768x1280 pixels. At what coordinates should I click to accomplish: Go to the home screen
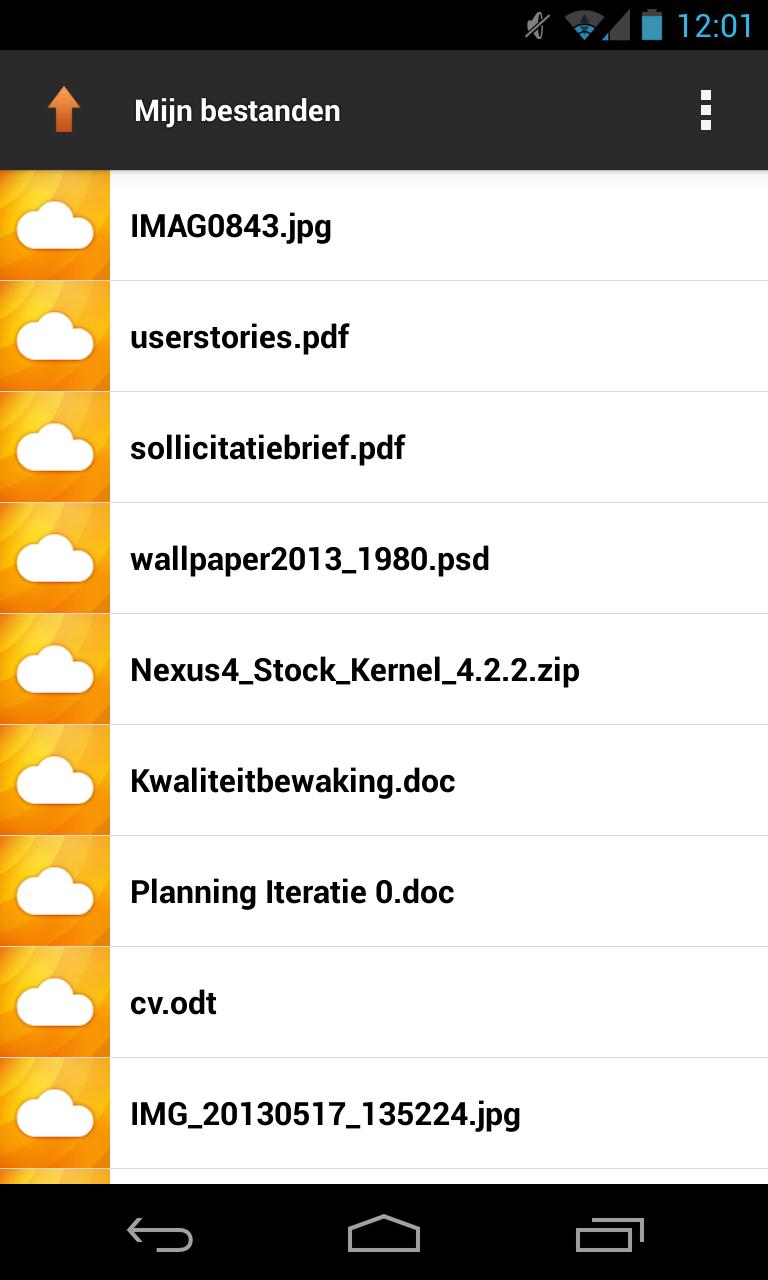(x=384, y=1235)
